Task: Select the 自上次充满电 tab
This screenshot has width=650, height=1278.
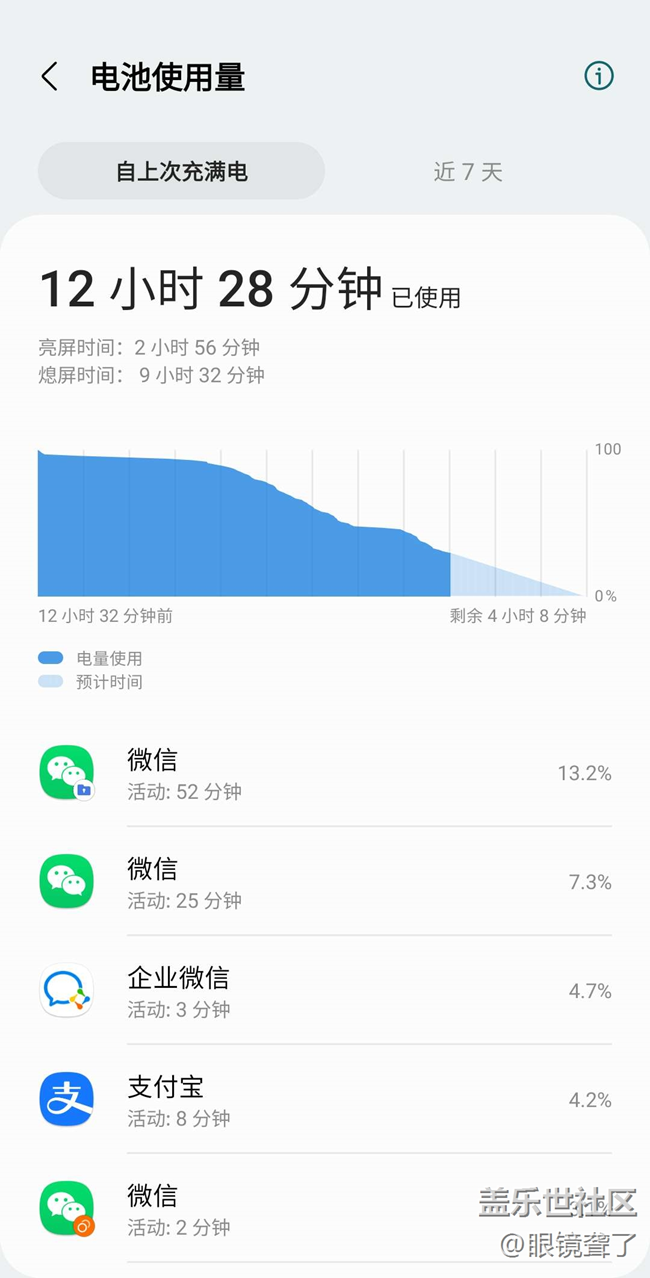Action: pos(181,171)
